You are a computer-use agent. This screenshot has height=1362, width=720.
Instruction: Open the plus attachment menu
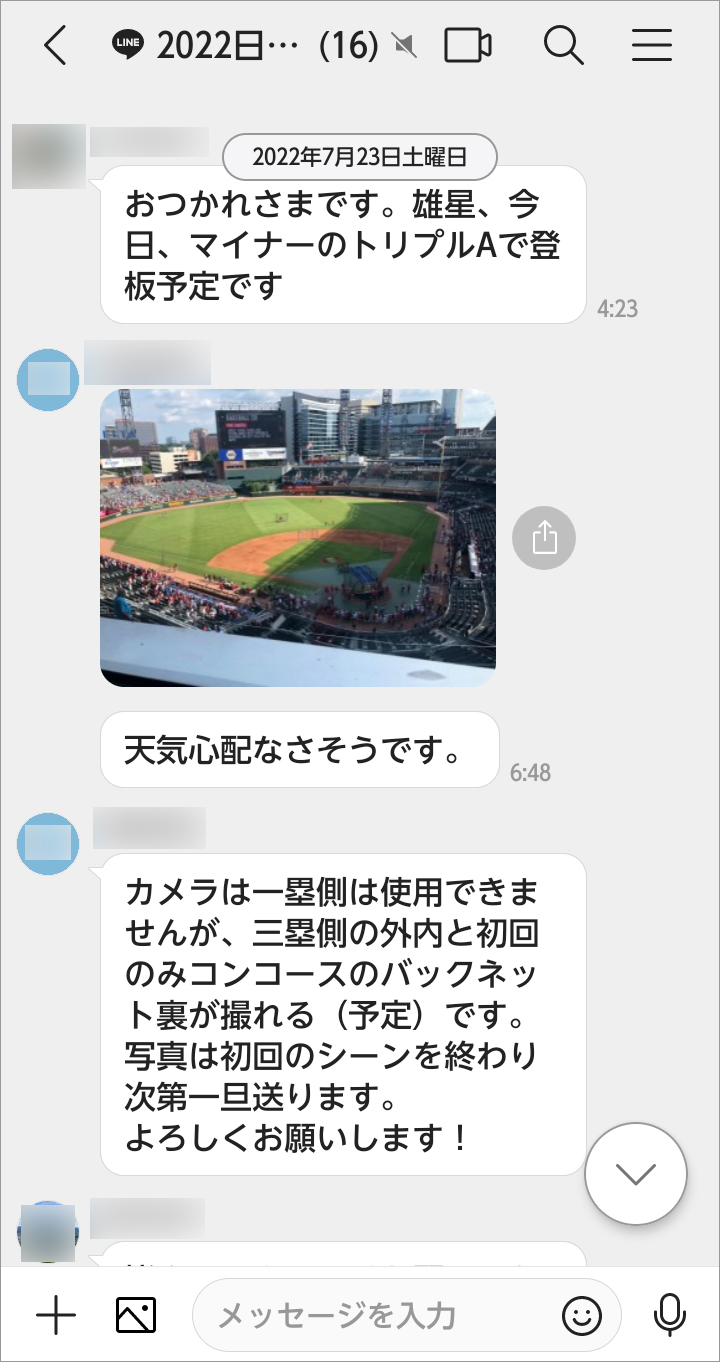coord(56,1316)
